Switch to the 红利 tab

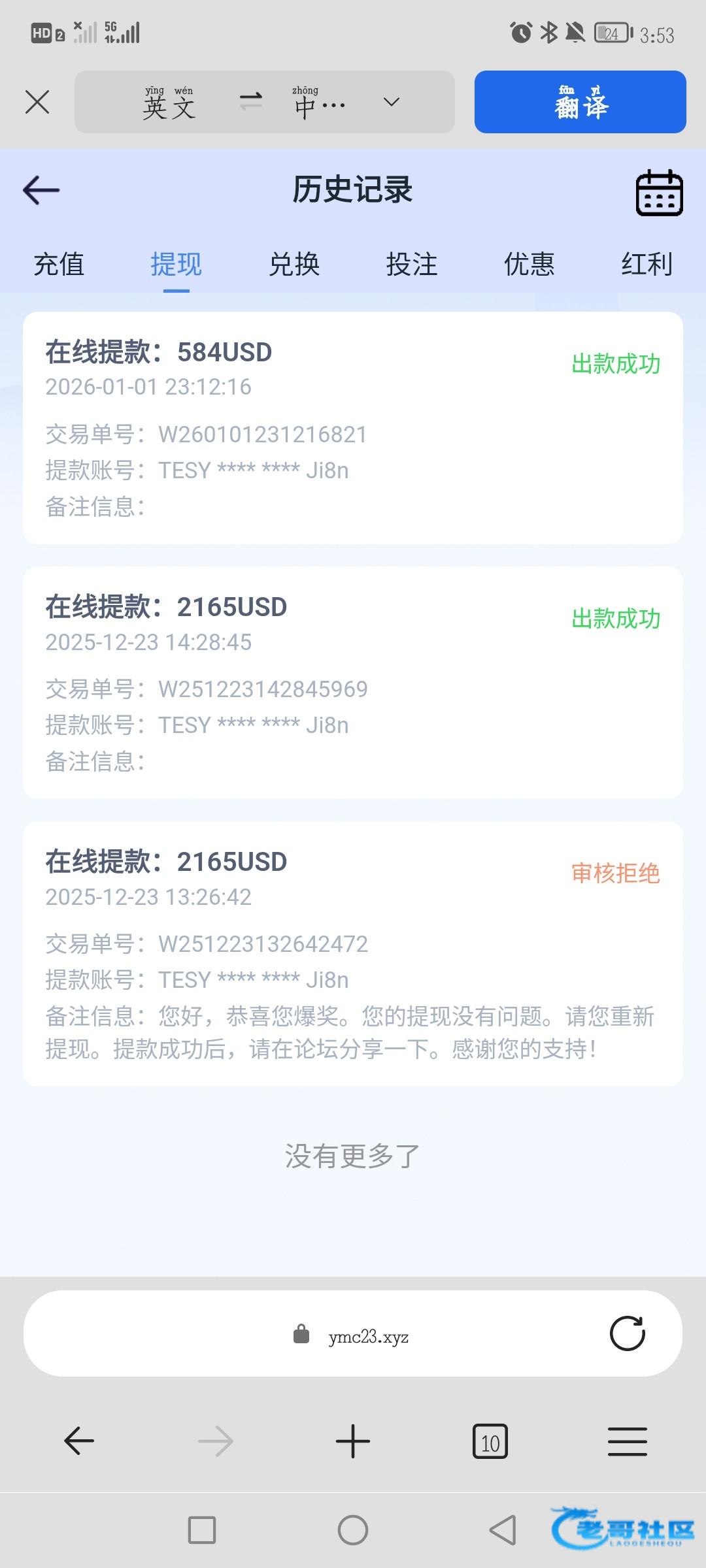click(647, 265)
